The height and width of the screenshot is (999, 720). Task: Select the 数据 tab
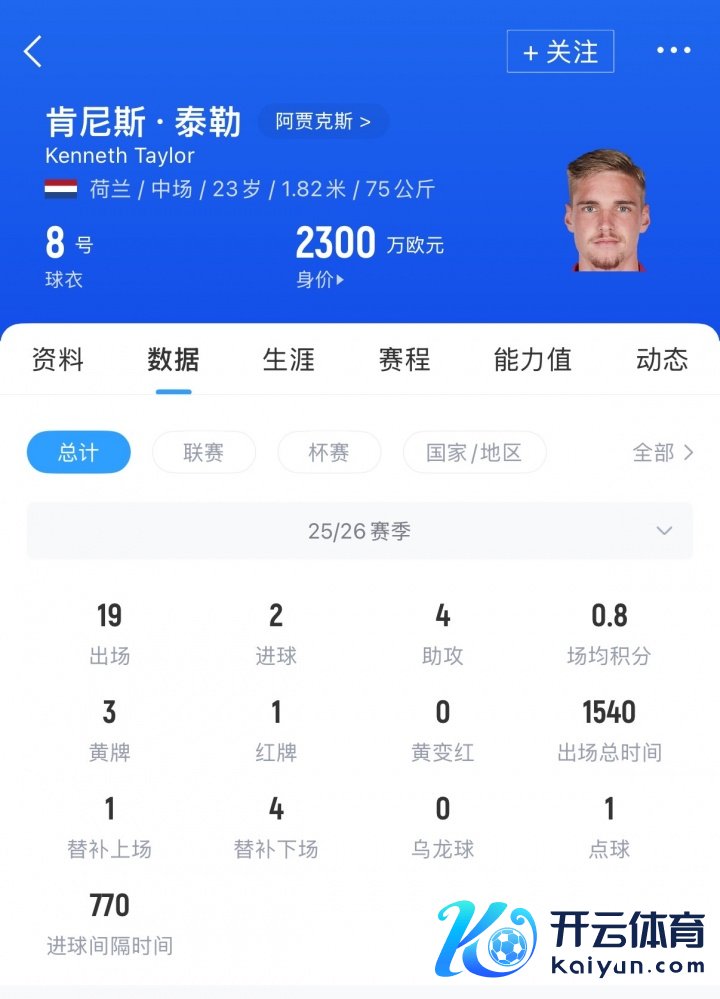coord(173,360)
